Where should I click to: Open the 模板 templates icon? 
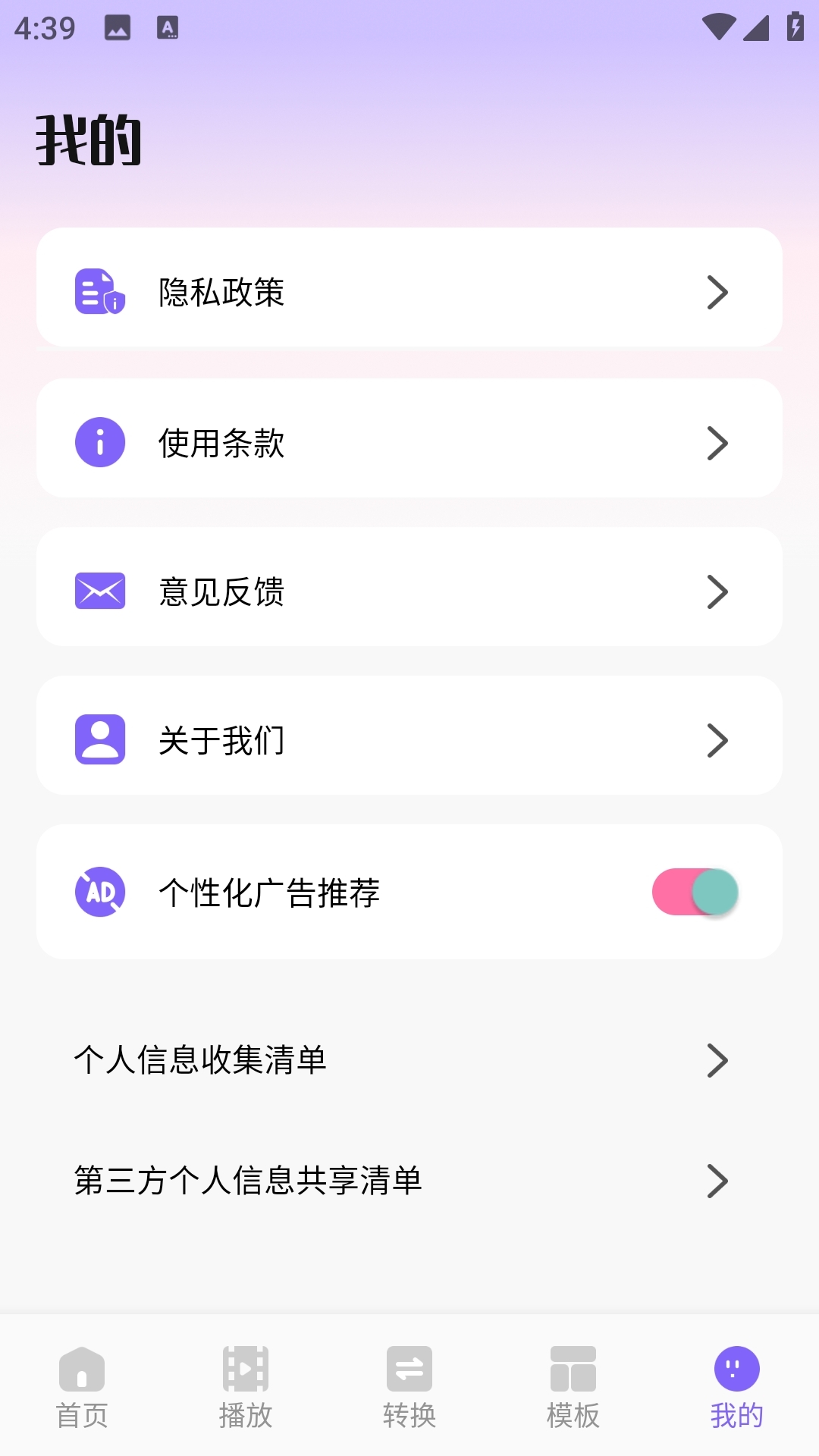[573, 1384]
